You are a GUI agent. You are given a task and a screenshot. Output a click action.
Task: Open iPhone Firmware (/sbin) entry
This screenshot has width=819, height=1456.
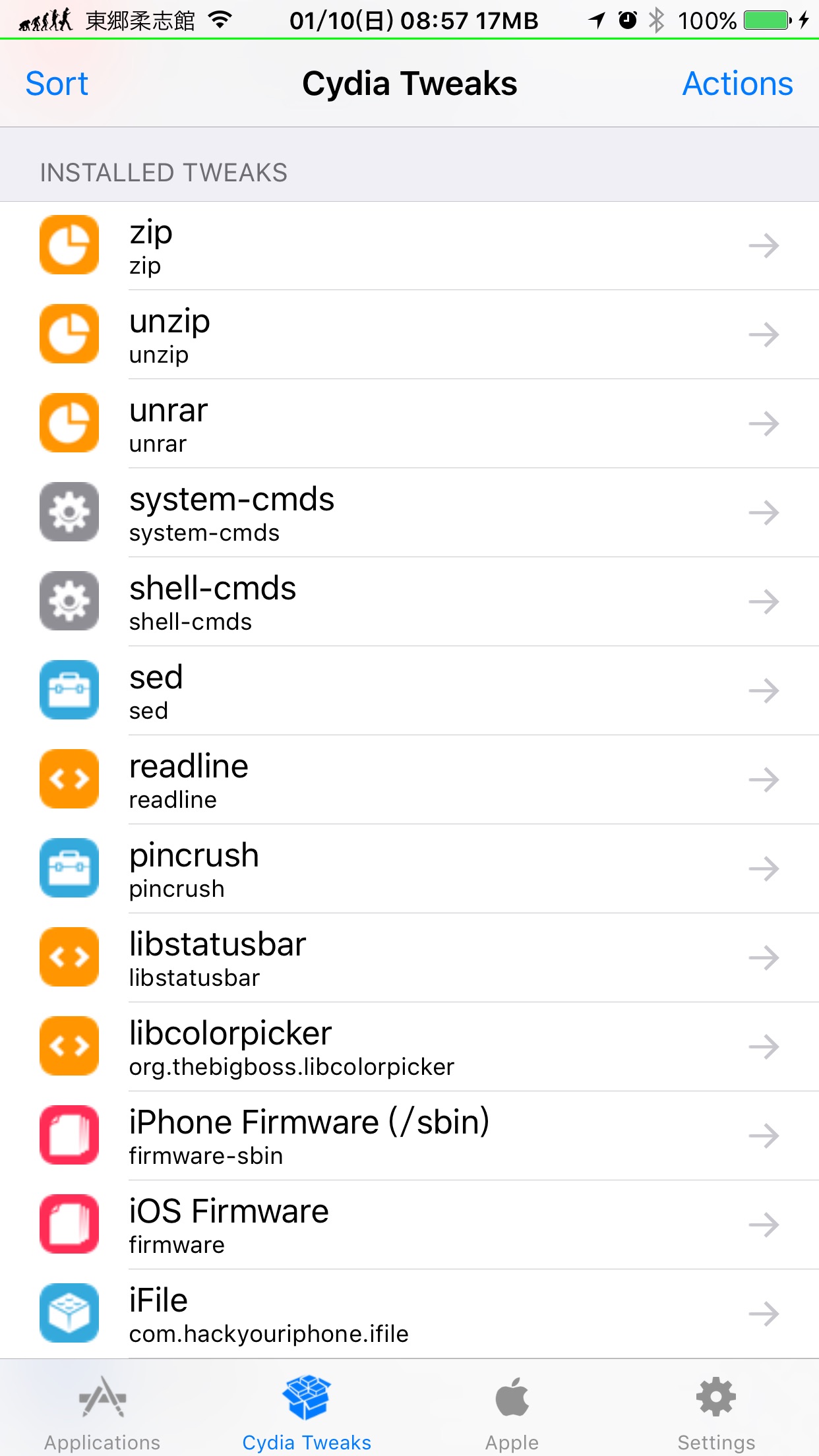pyautogui.click(x=409, y=1136)
